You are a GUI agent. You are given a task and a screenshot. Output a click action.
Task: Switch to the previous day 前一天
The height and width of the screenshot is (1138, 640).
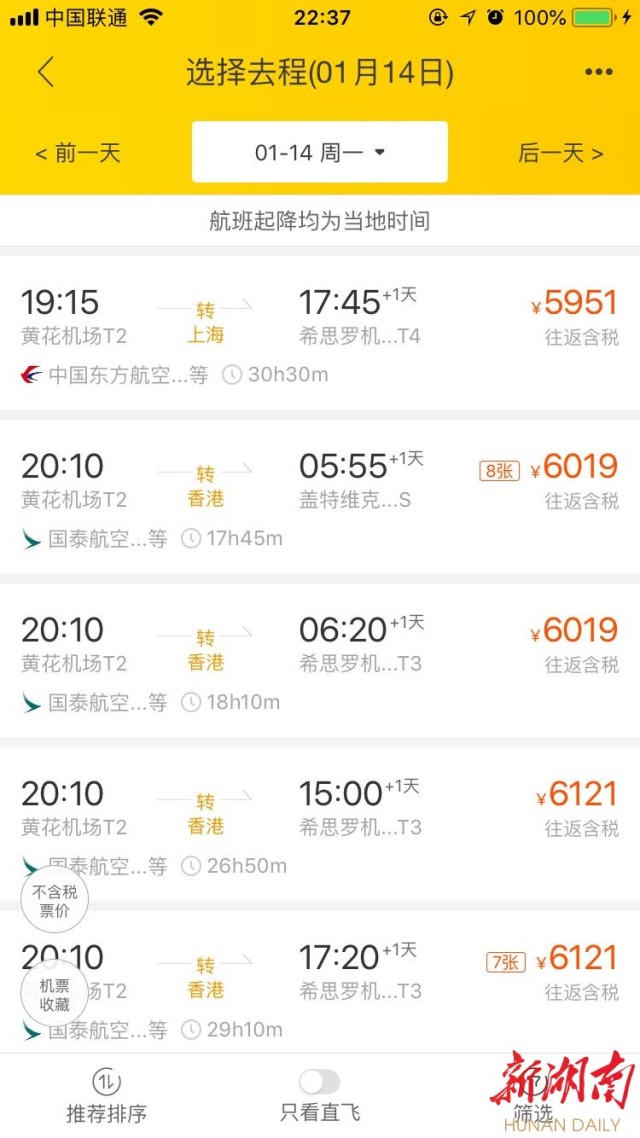pyautogui.click(x=78, y=153)
